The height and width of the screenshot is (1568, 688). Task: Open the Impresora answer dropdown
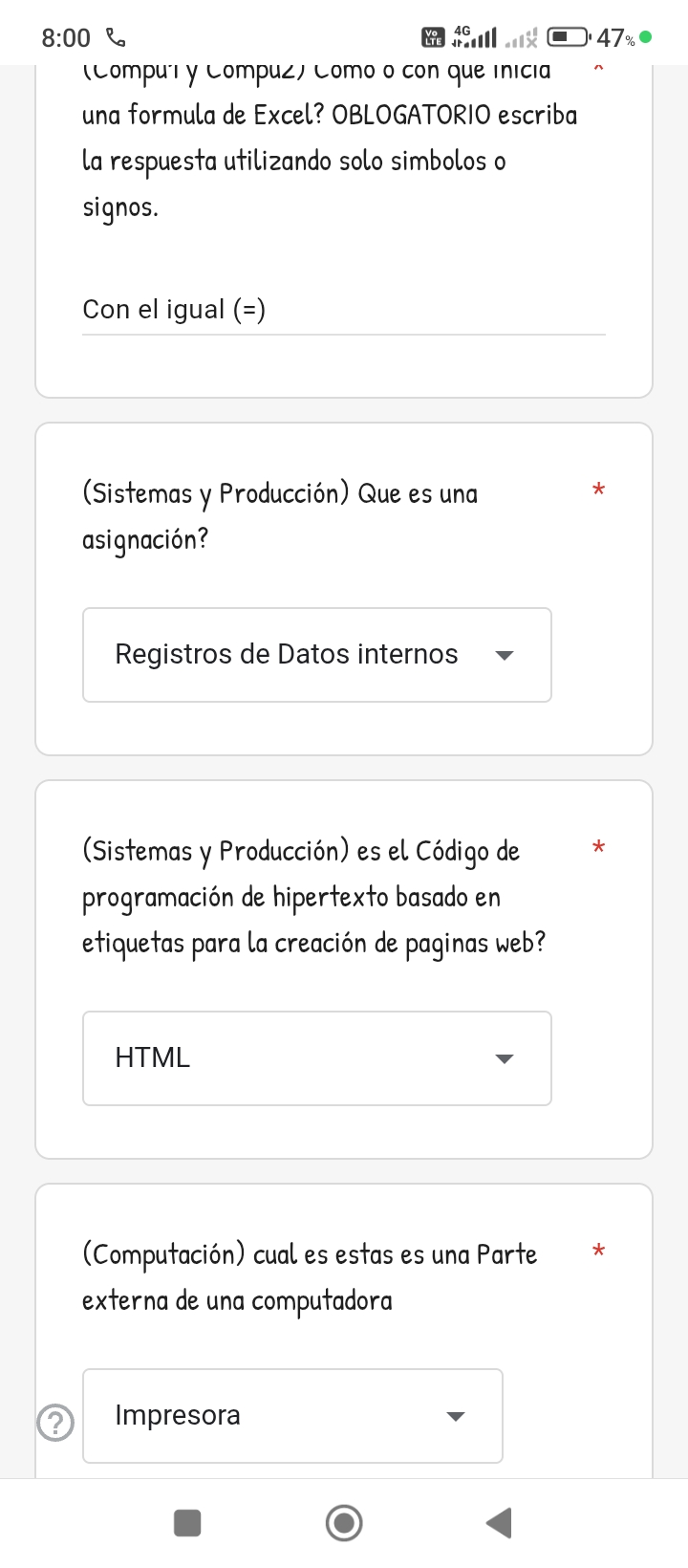point(292,1416)
